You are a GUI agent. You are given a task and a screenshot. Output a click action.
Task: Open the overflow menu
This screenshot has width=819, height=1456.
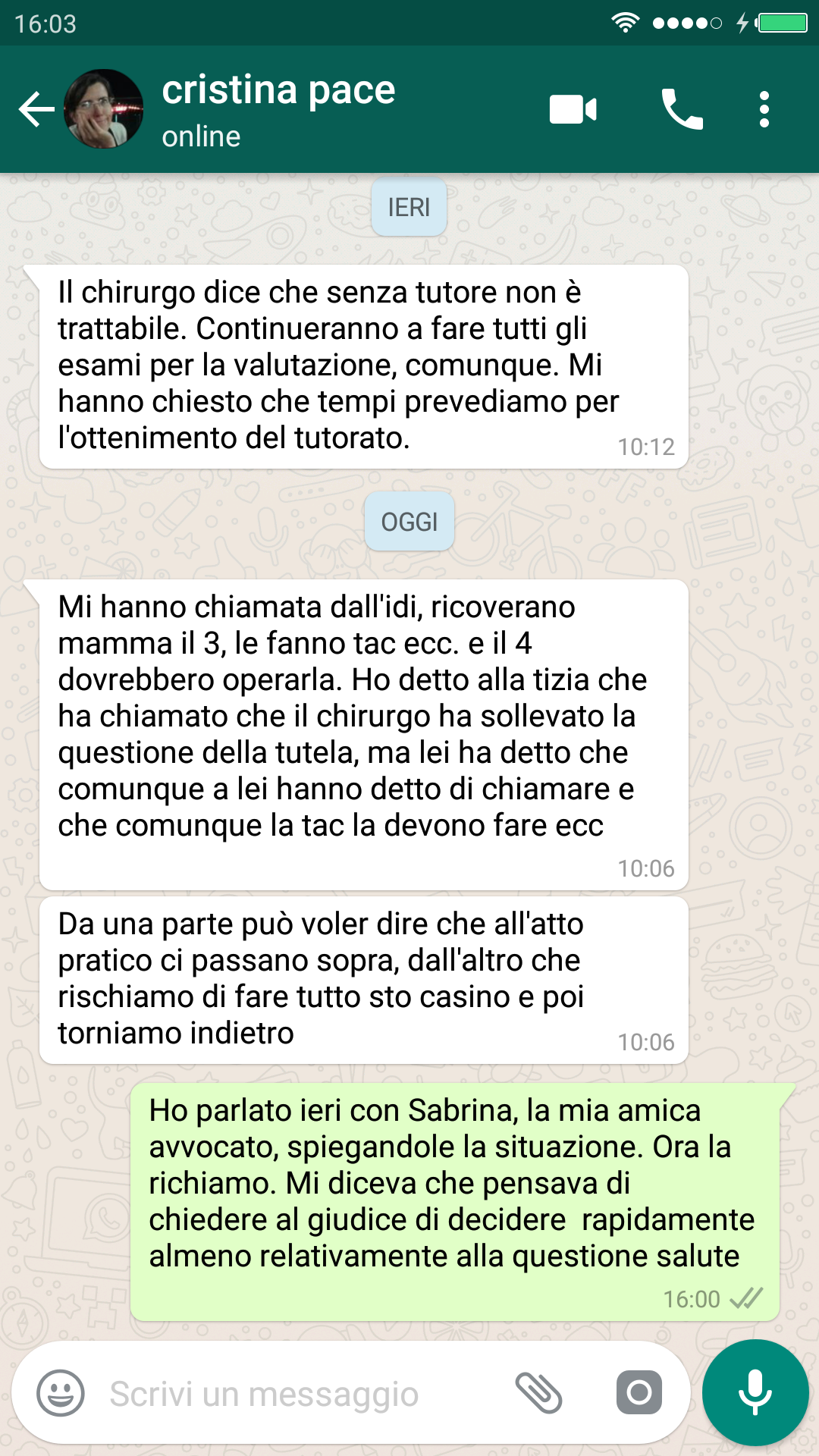tap(764, 109)
